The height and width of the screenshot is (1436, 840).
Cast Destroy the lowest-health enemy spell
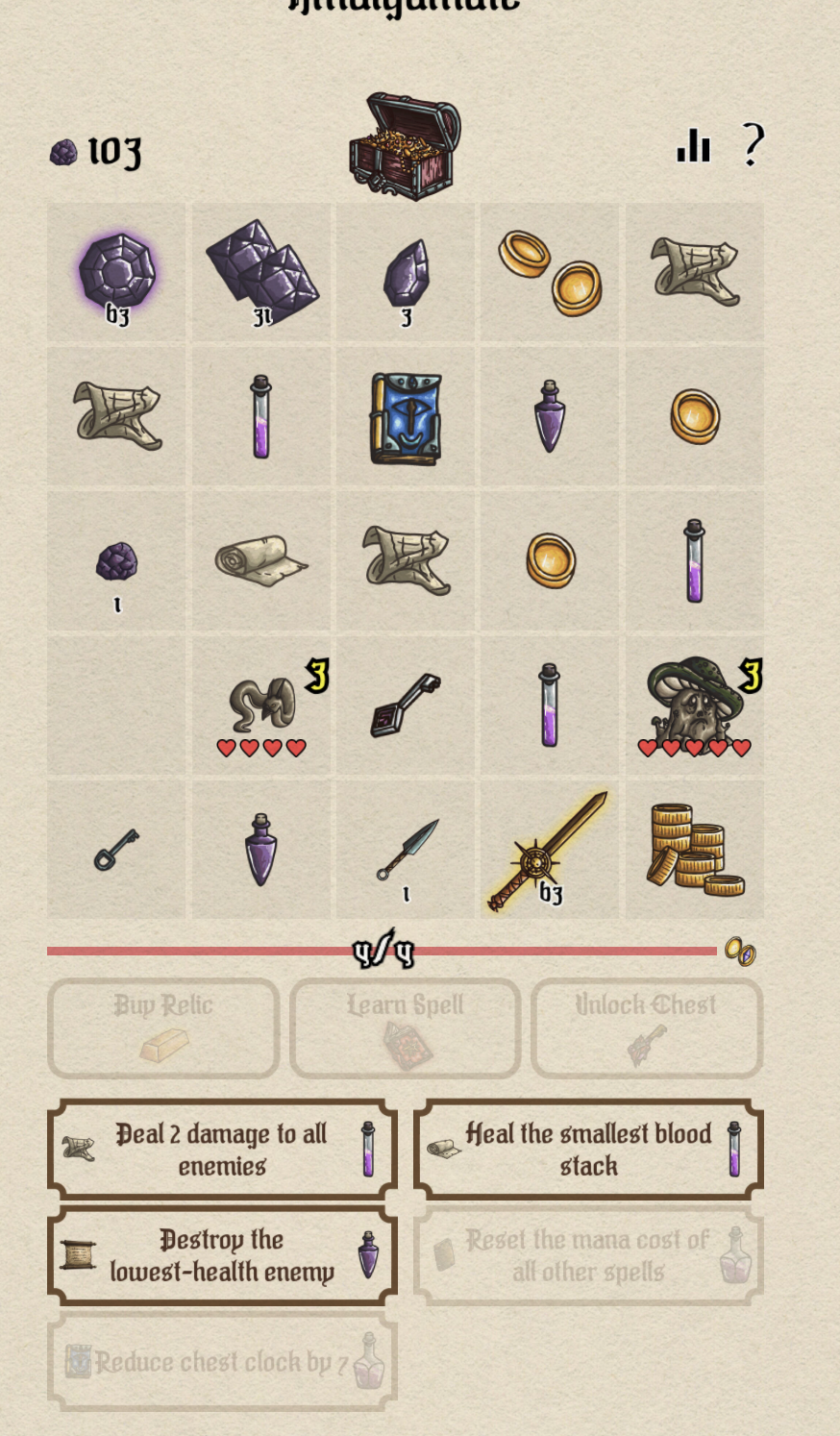point(222,1255)
